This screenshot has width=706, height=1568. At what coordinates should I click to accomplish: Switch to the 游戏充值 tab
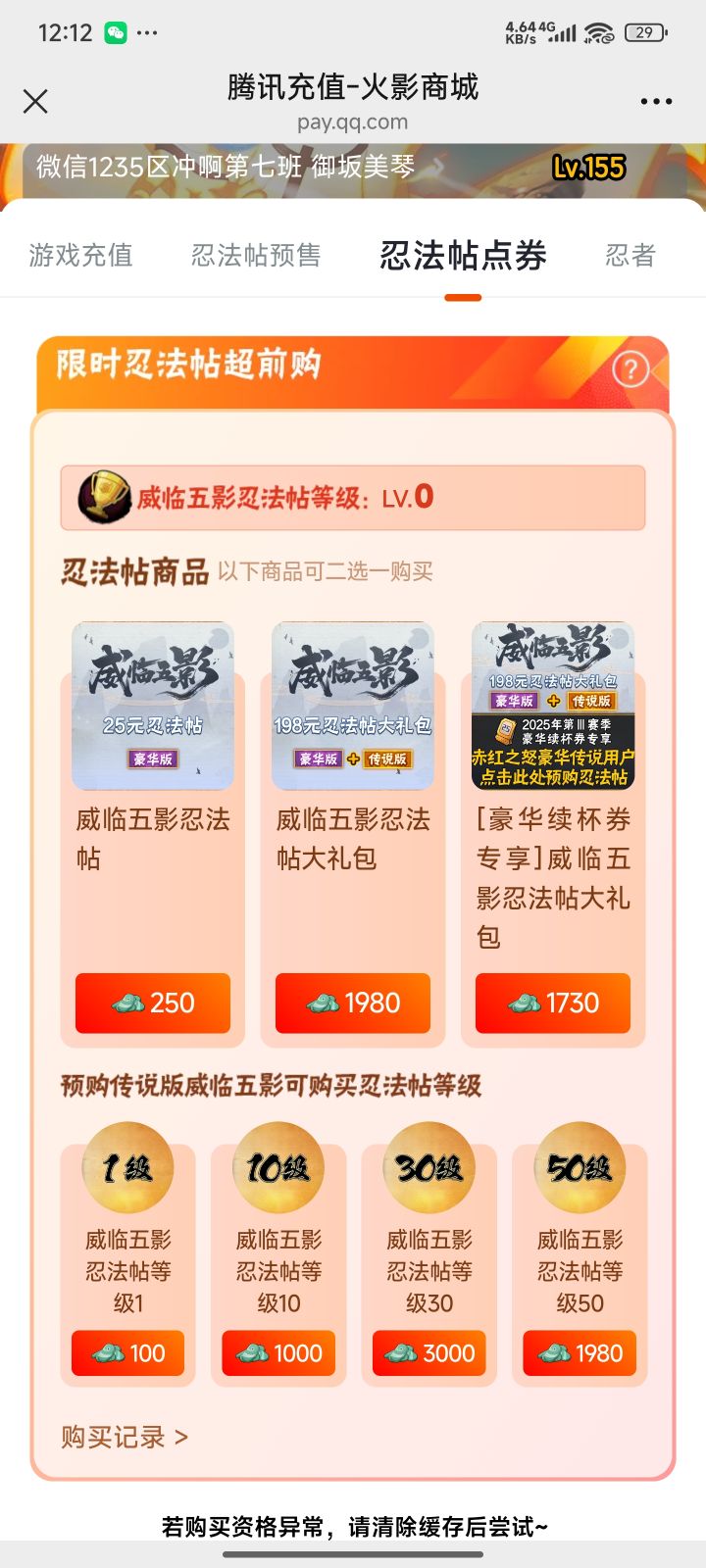pyautogui.click(x=78, y=255)
